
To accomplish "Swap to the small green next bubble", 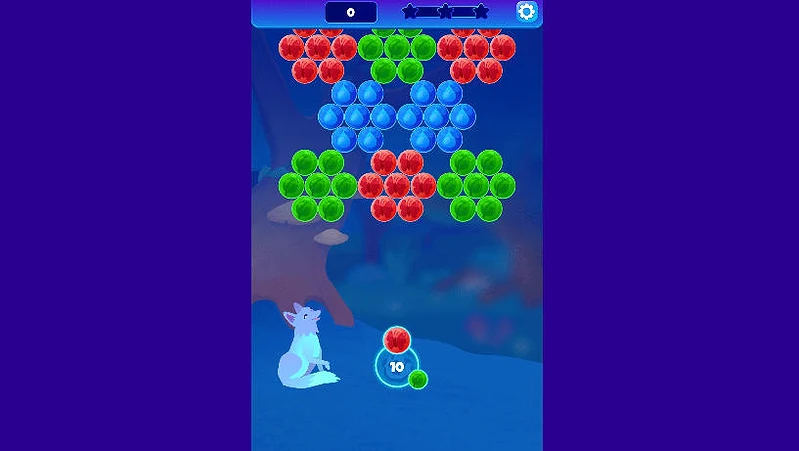I will [x=418, y=379].
